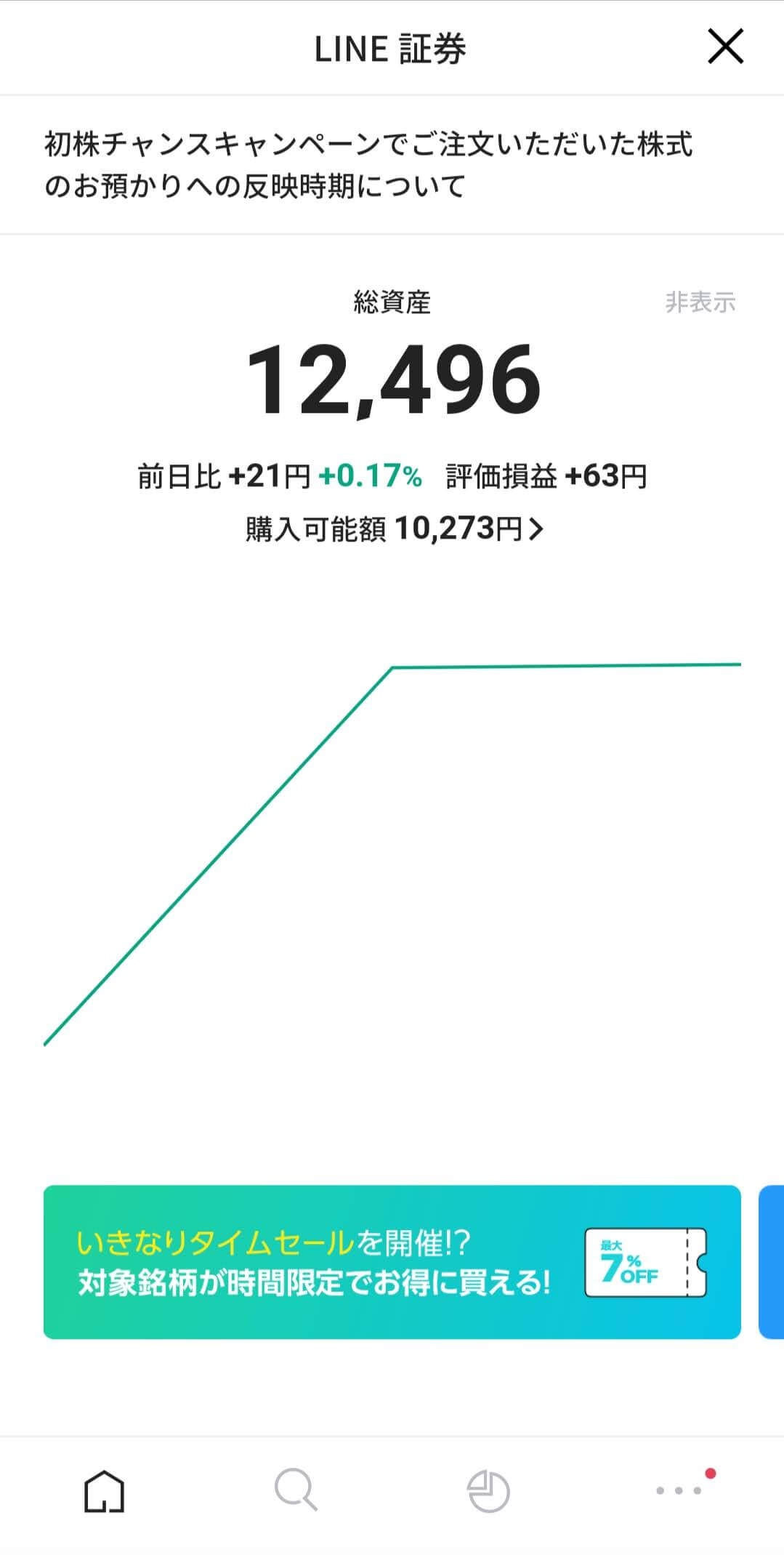Image resolution: width=784 pixels, height=1555 pixels.
Task: Hide total assets with 非表示
Action: pos(700,302)
